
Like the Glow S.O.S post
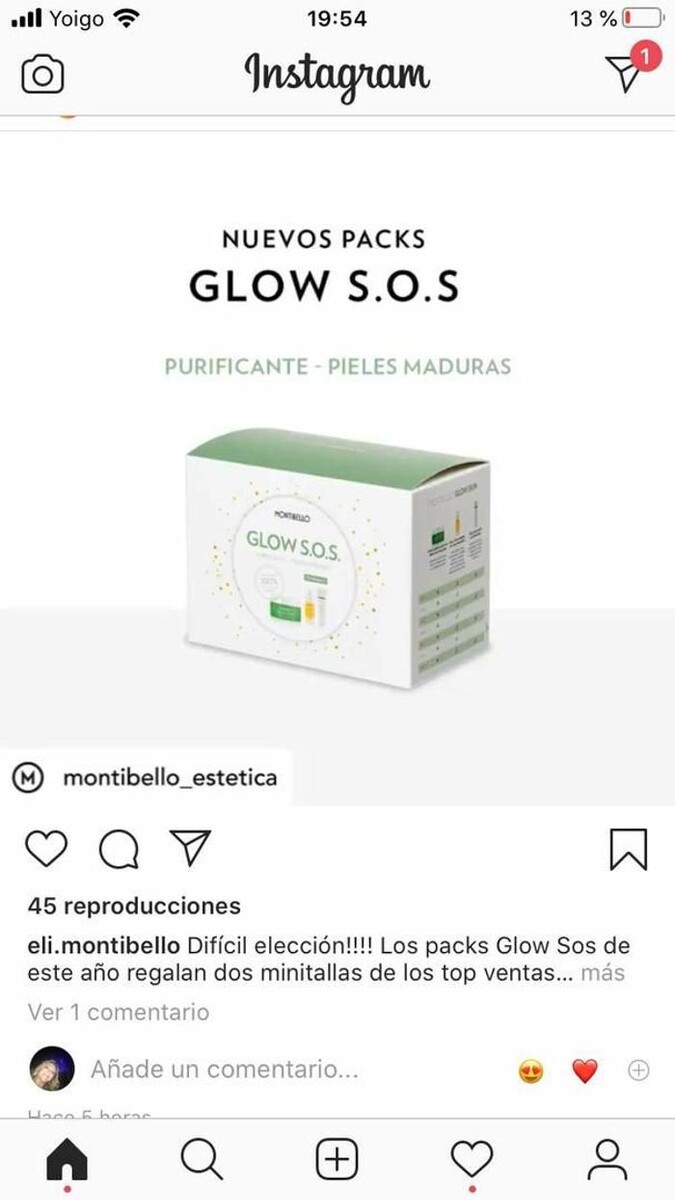point(45,849)
